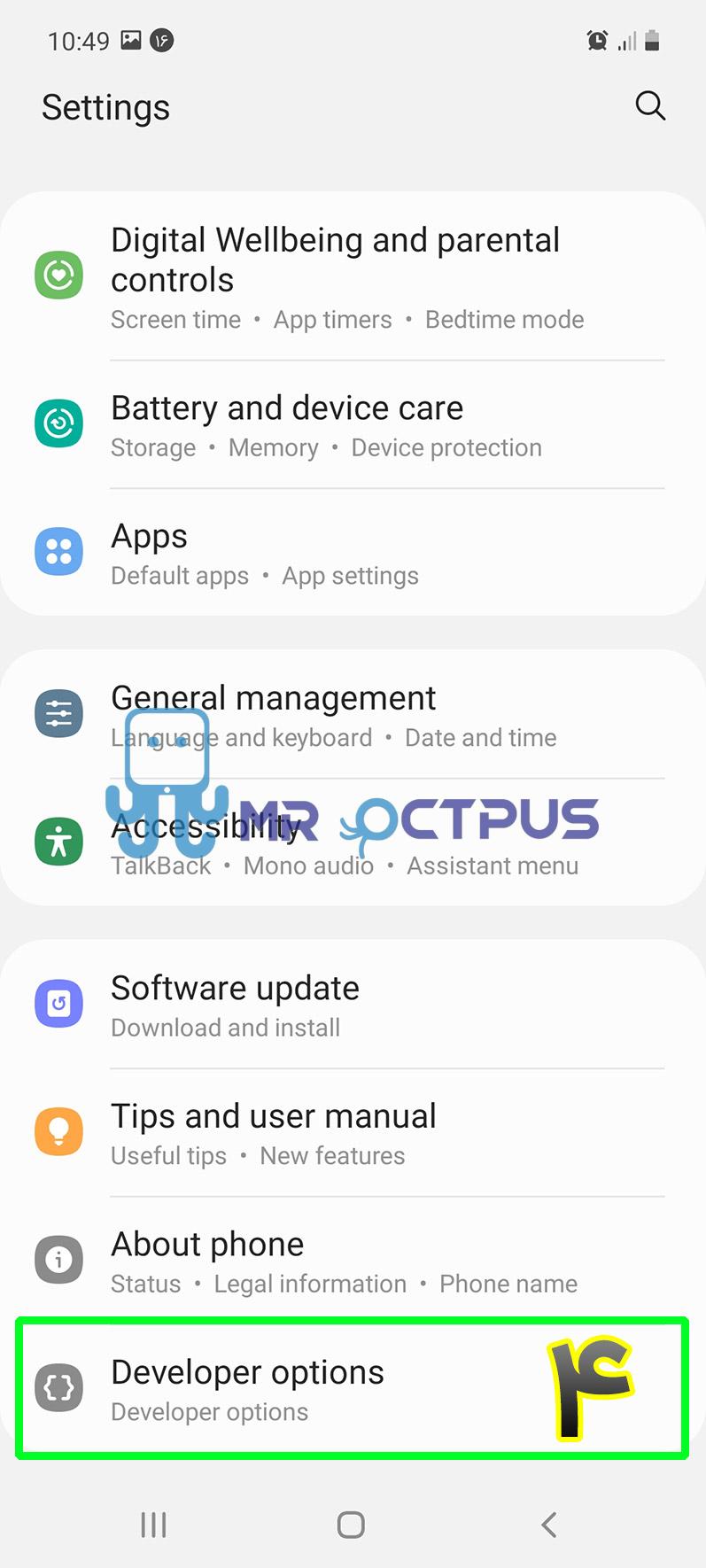Open Battery and device care
This screenshot has height=1568, width=706.
point(353,425)
